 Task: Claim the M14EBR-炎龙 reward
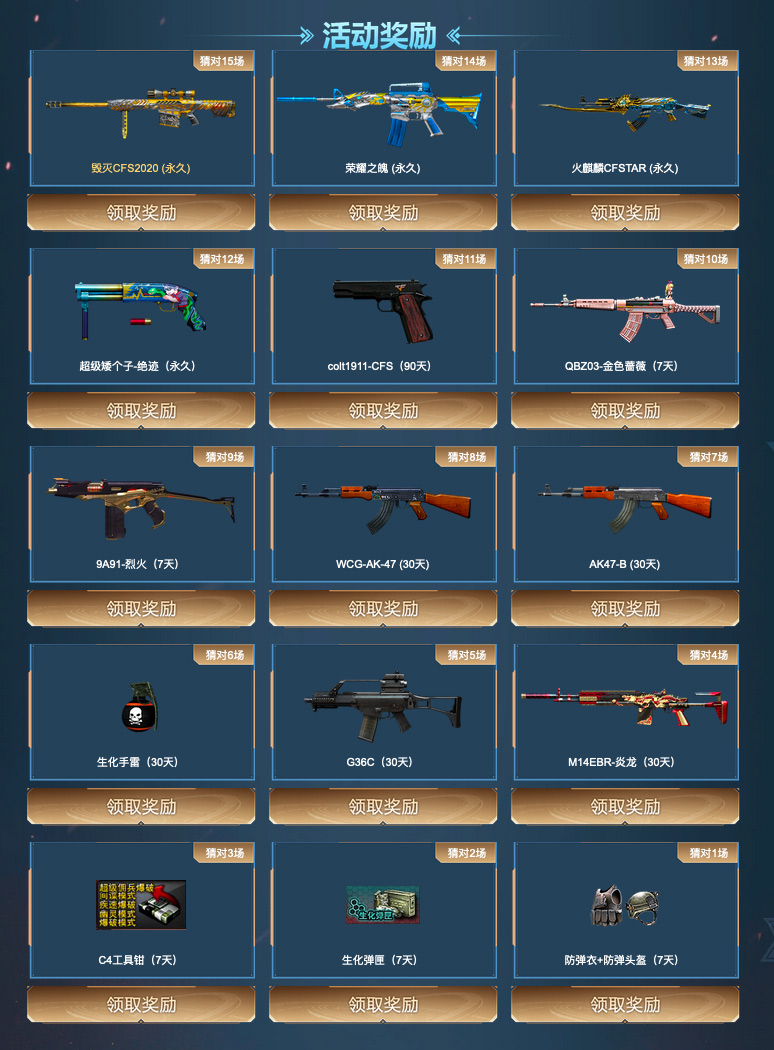coord(625,807)
